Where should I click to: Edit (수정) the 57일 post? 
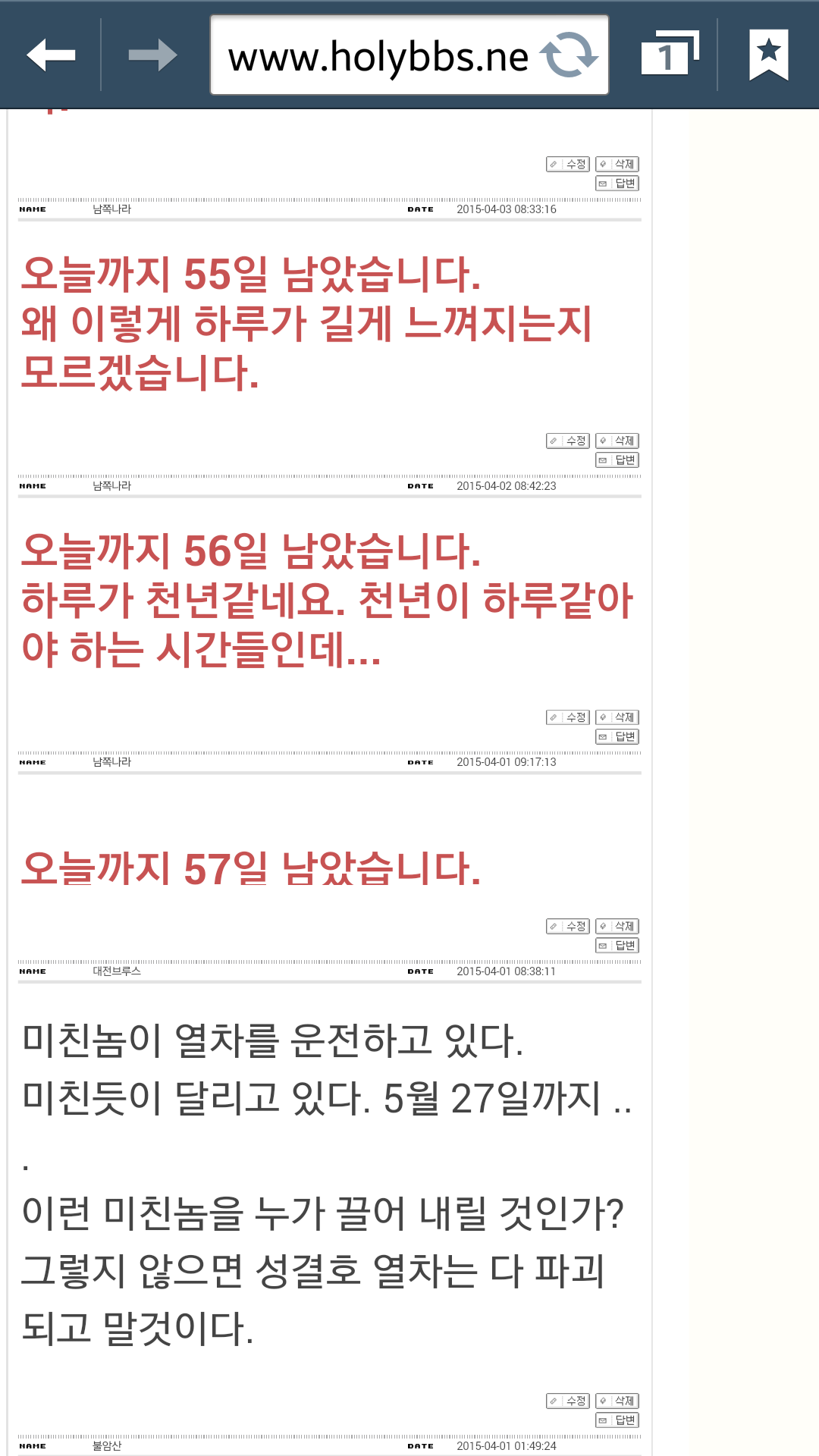coord(568,927)
